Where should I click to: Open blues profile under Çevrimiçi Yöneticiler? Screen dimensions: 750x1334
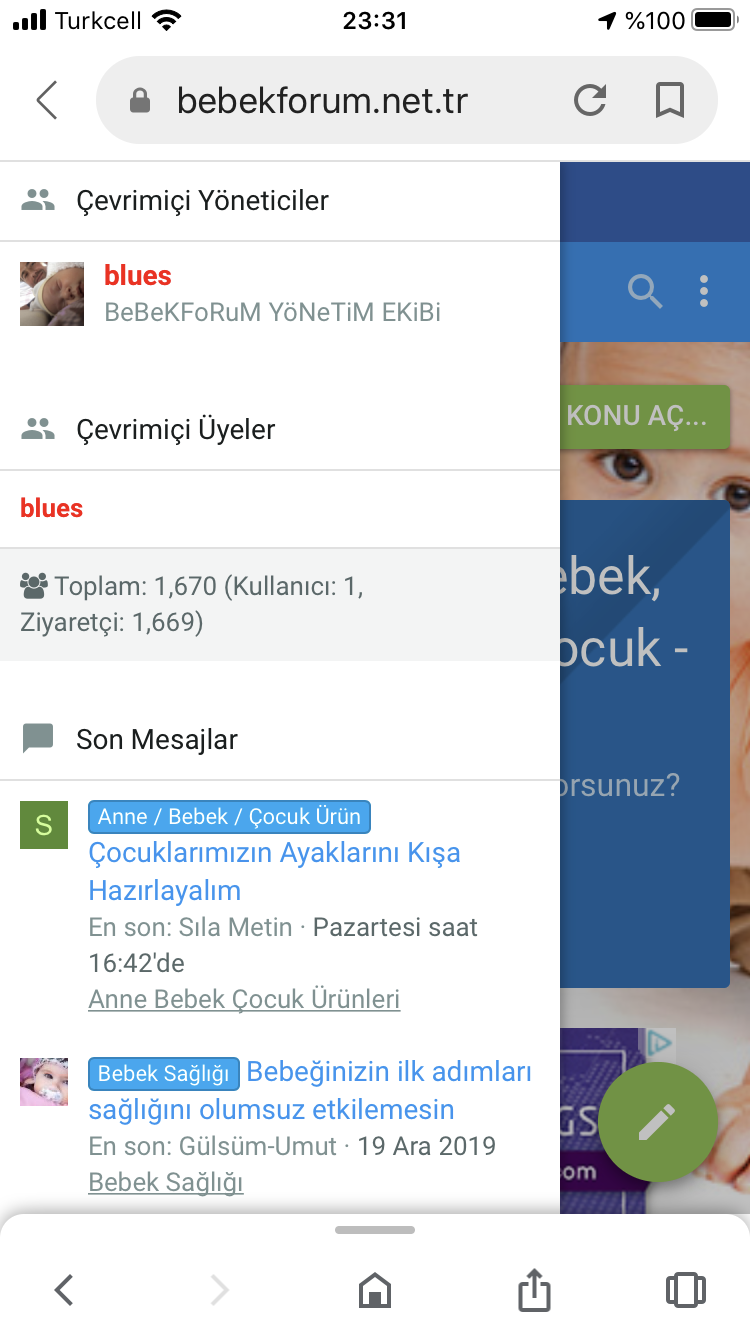(138, 276)
